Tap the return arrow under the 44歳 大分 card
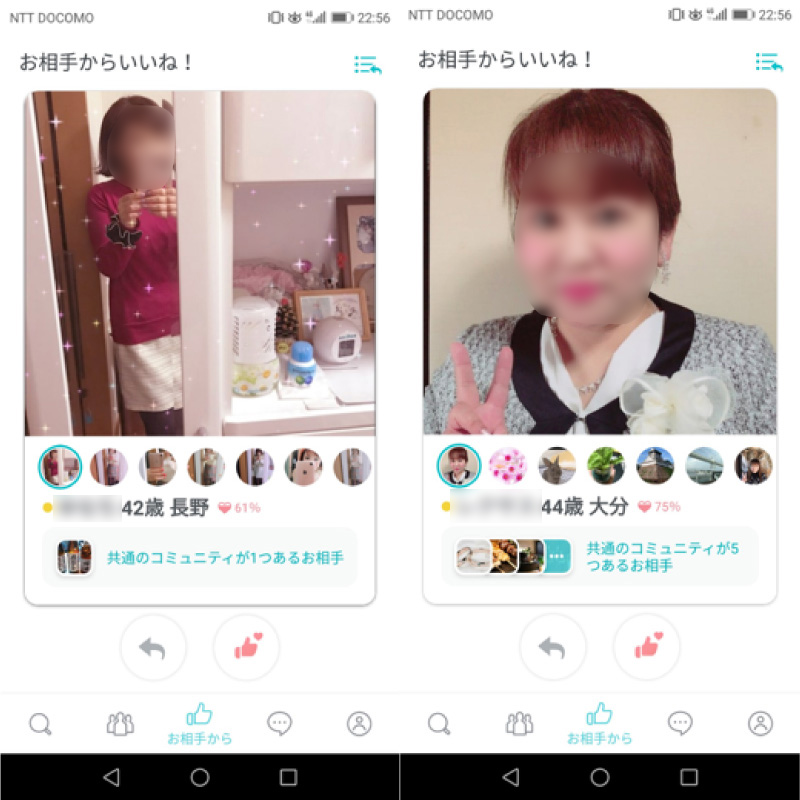The height and width of the screenshot is (800, 800). coord(553,647)
